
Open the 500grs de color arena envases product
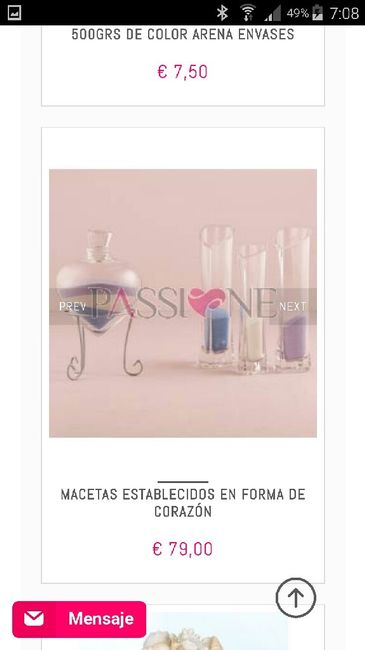[x=183, y=34]
